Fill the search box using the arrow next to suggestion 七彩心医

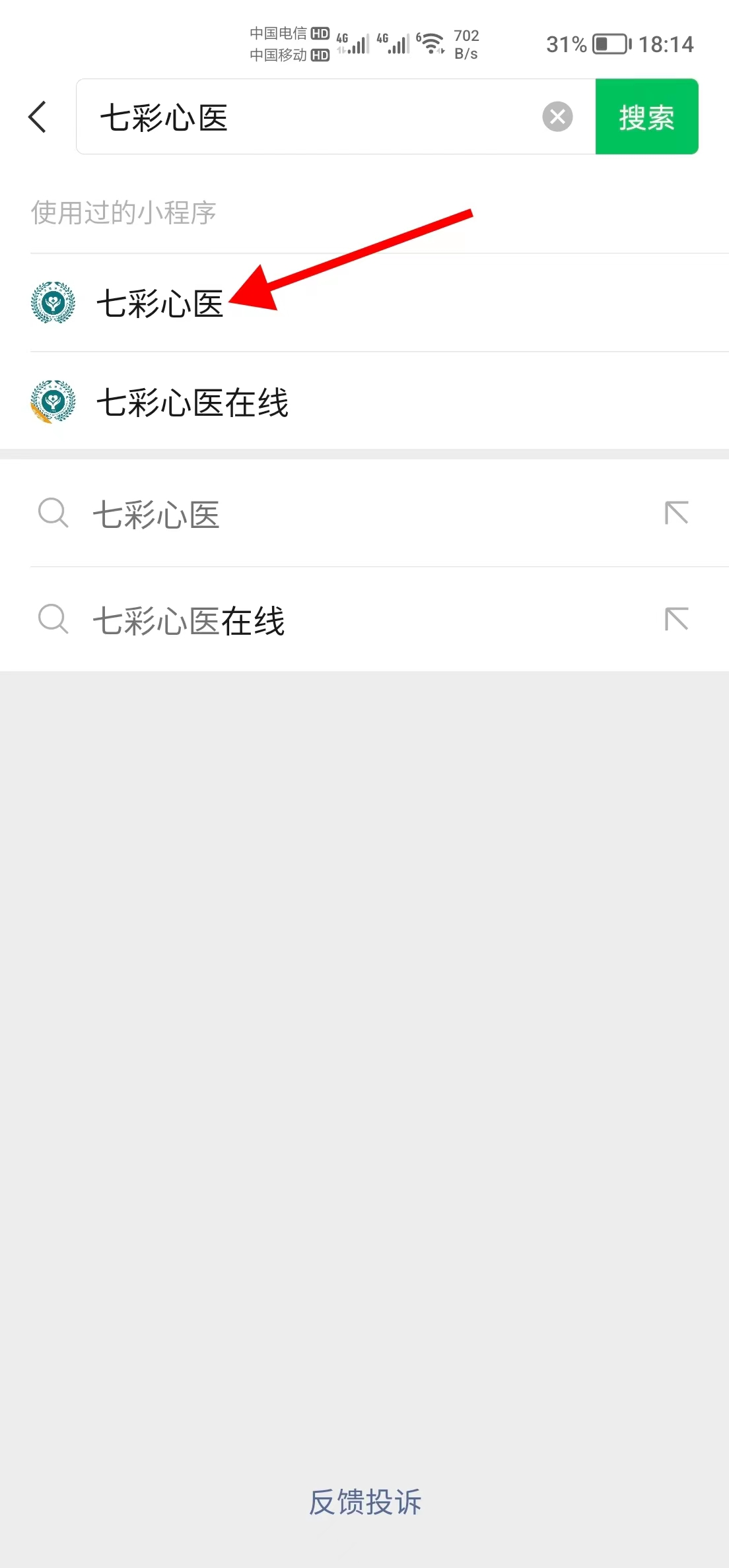pos(676,513)
